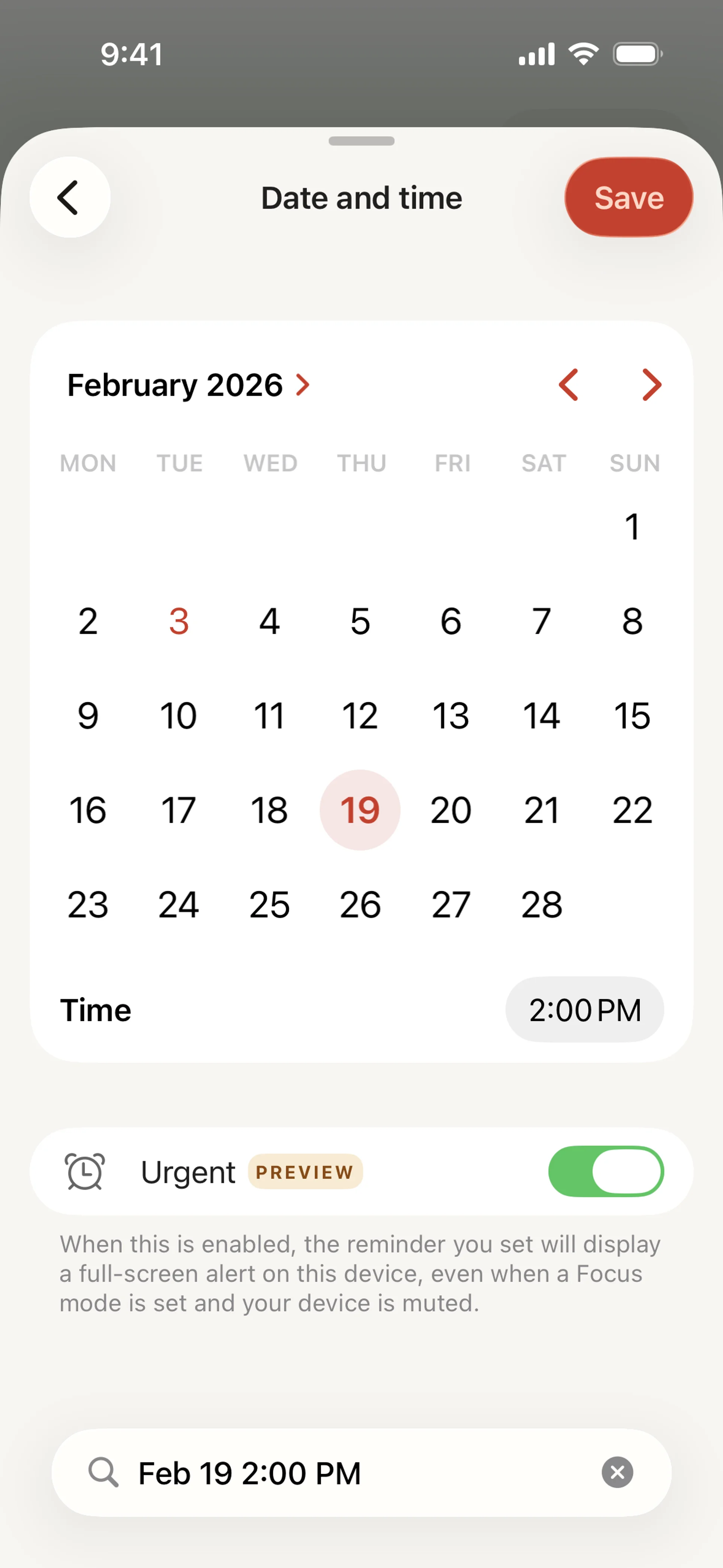Tap February 1 in the calendar
The width and height of the screenshot is (723, 1568).
pos(632,527)
